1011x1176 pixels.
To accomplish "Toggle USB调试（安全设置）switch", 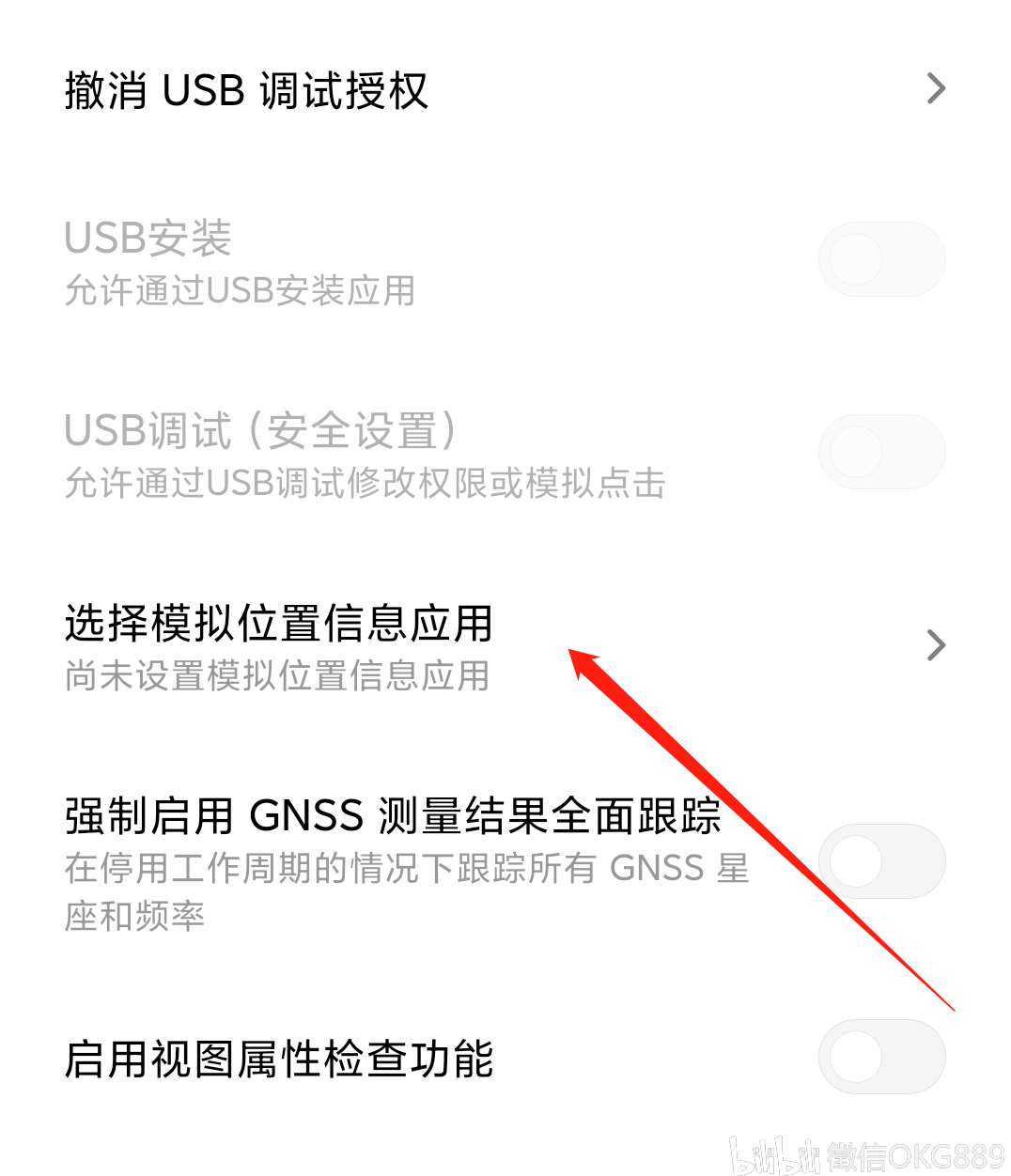I will 880,452.
